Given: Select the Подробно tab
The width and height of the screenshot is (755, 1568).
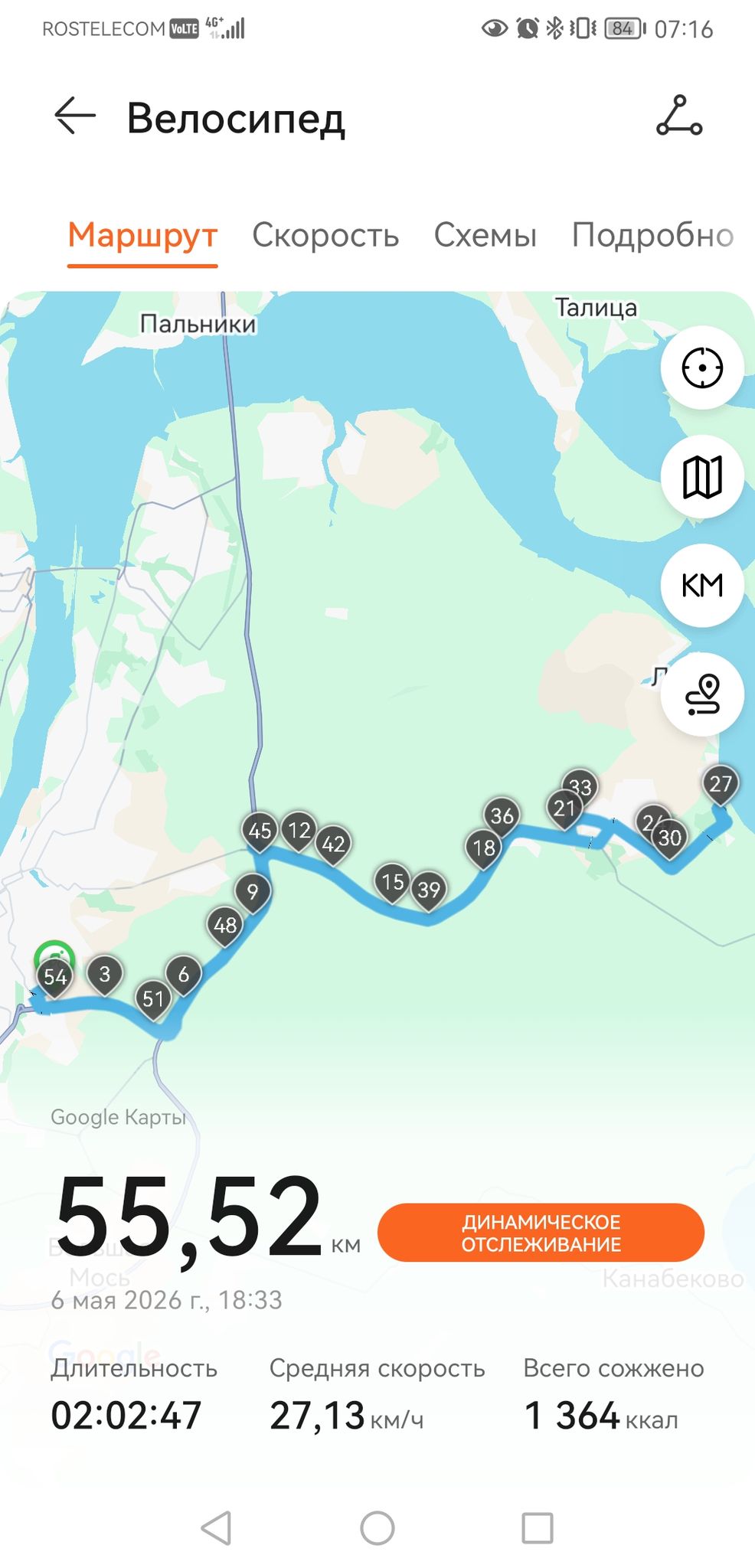Looking at the screenshot, I should coord(653,235).
